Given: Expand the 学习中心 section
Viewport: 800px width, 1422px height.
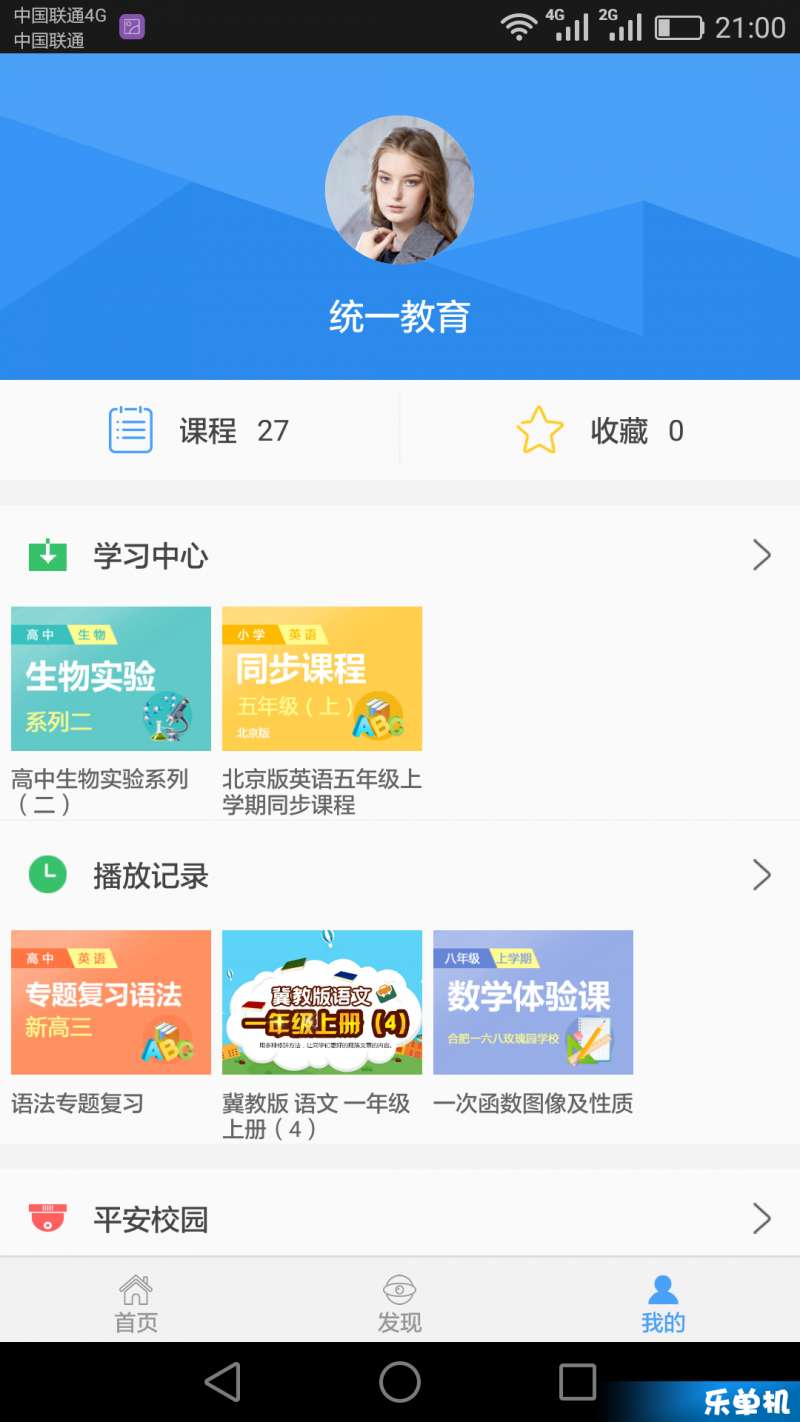Looking at the screenshot, I should point(761,556).
